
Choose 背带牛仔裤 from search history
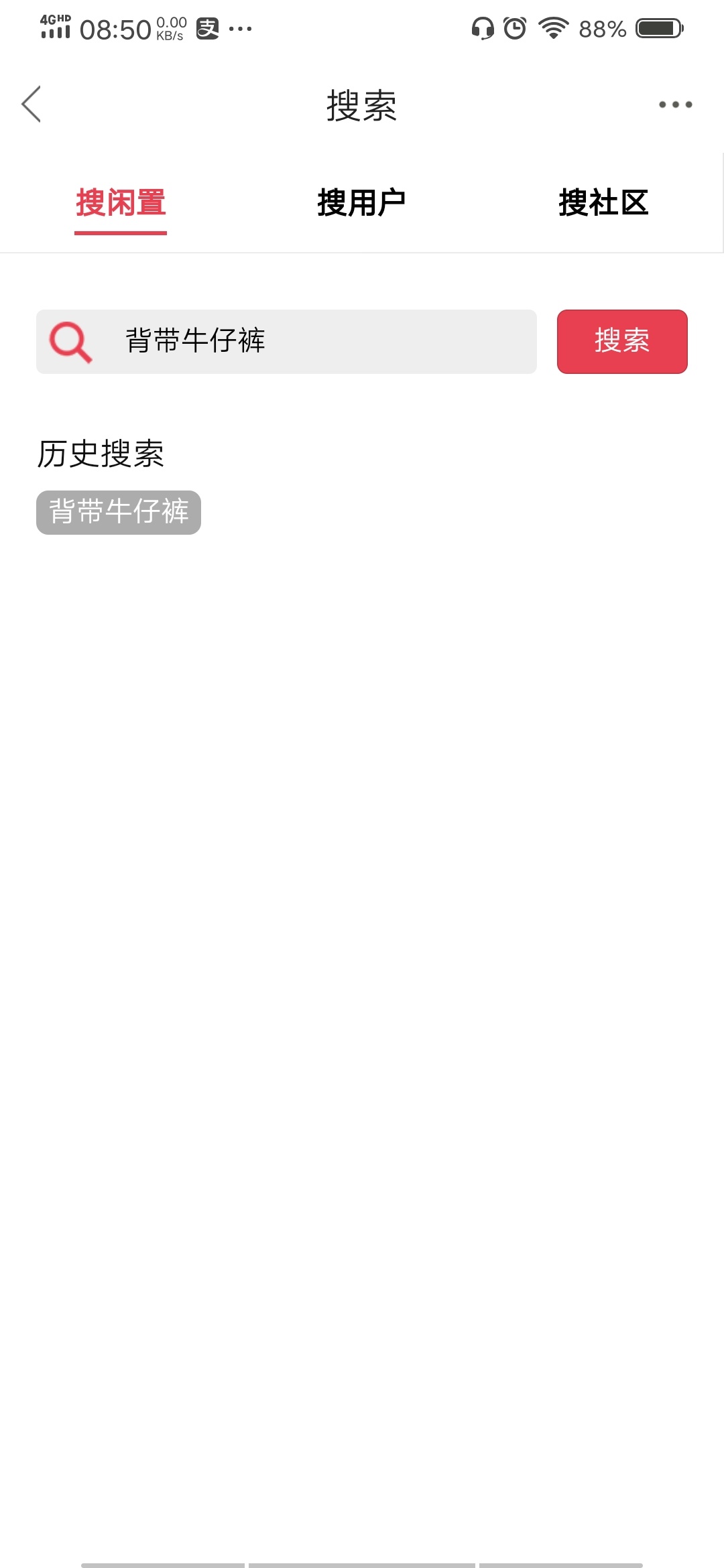pyautogui.click(x=119, y=513)
